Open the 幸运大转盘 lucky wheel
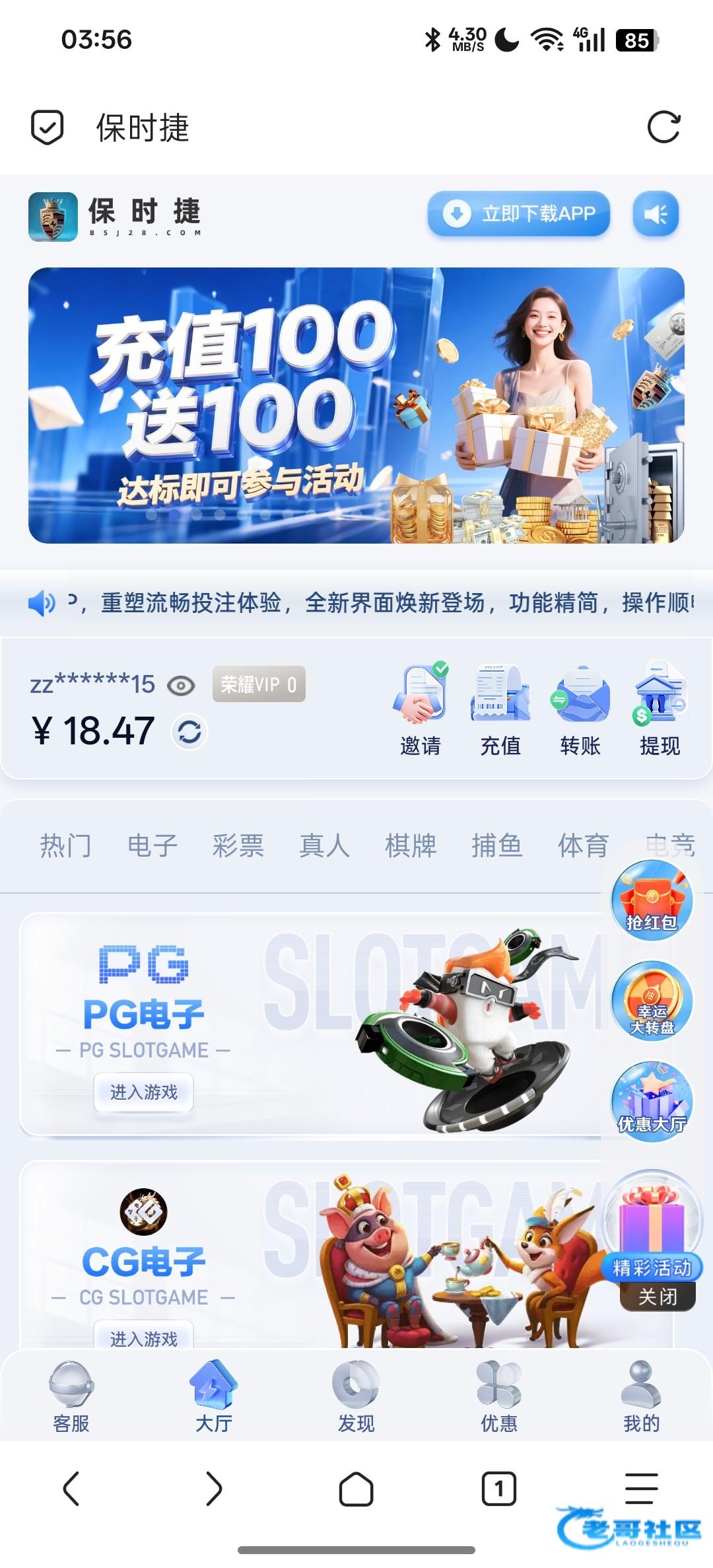 (652, 1001)
